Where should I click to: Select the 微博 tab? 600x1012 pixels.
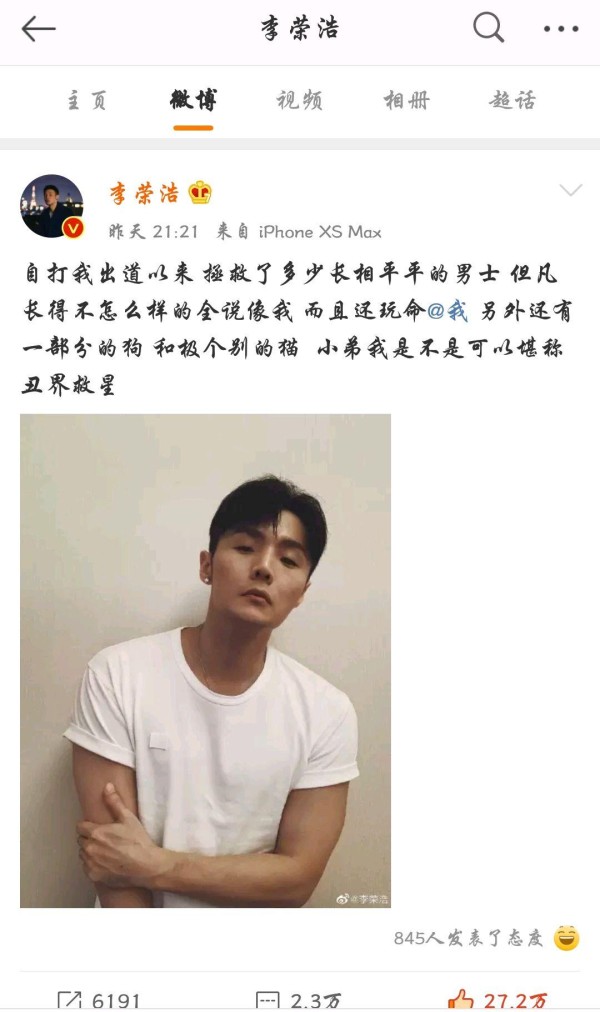(193, 100)
